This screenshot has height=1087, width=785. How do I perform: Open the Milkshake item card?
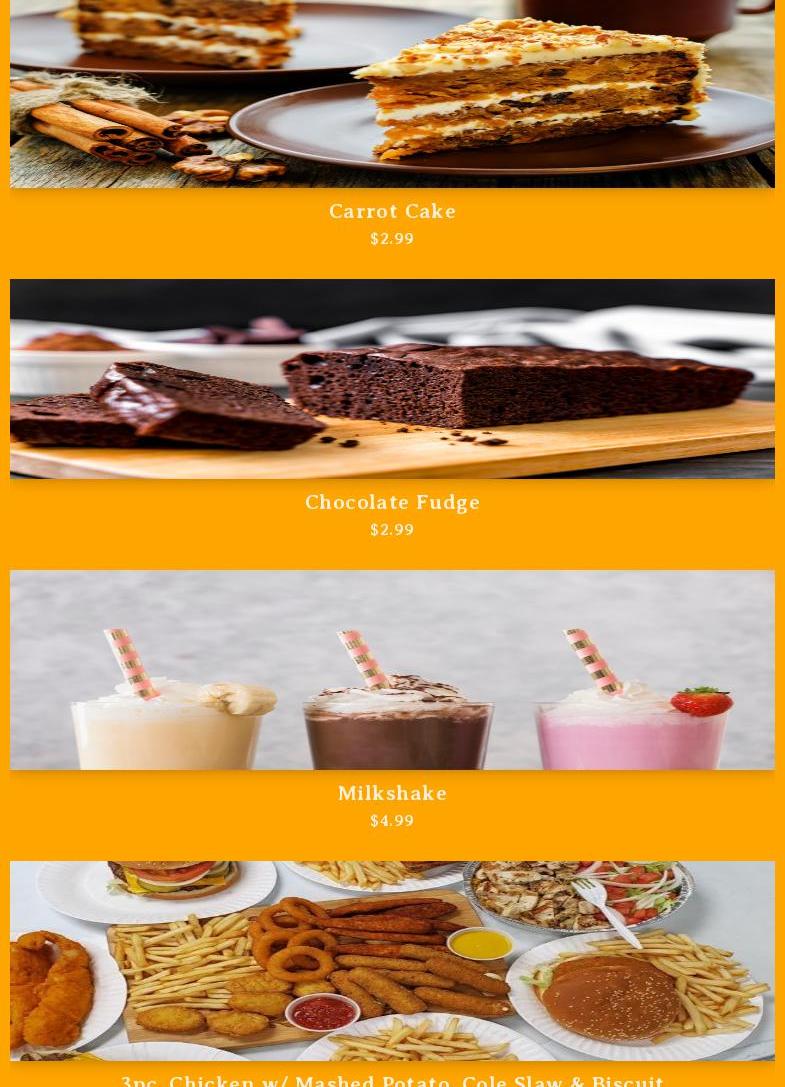pos(392,793)
